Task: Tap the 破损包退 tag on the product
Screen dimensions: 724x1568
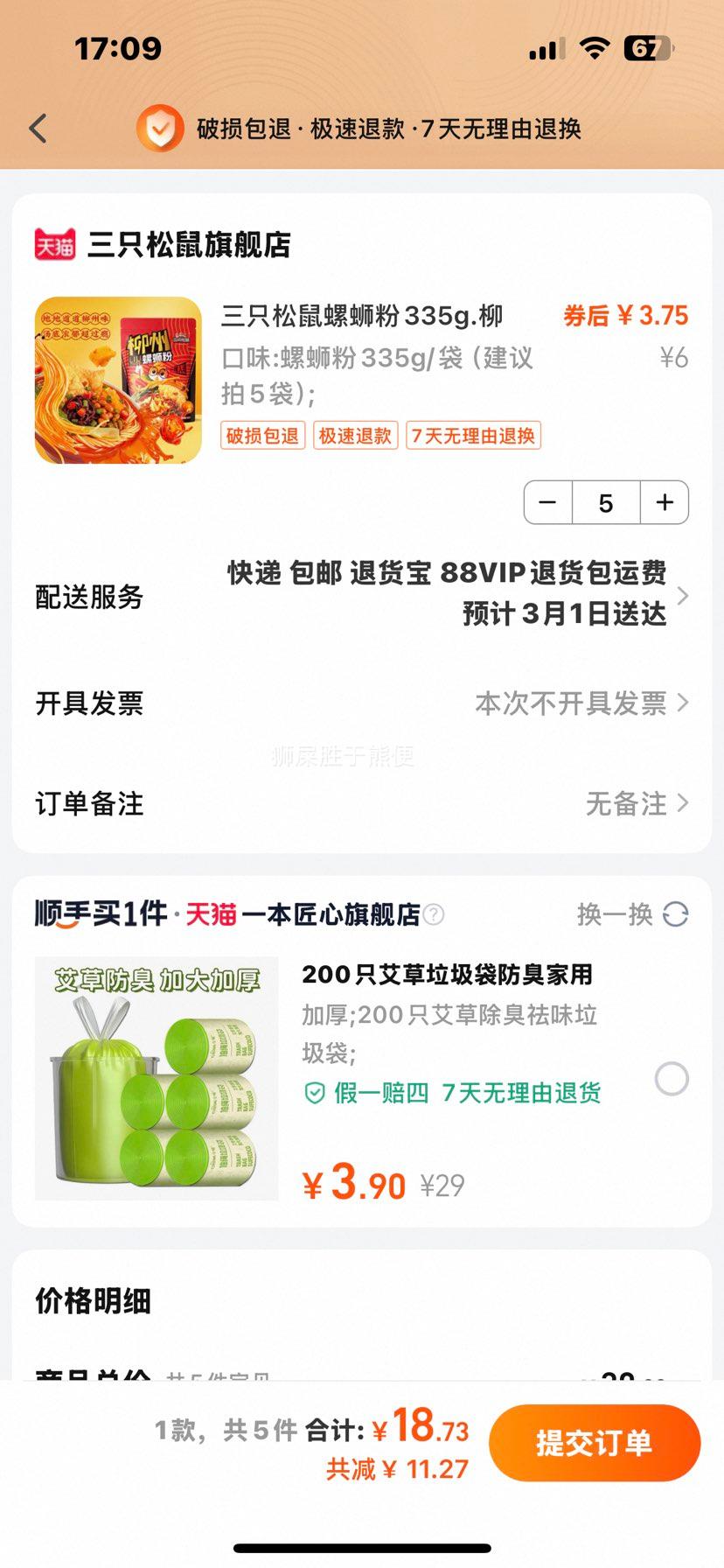Action: [262, 436]
